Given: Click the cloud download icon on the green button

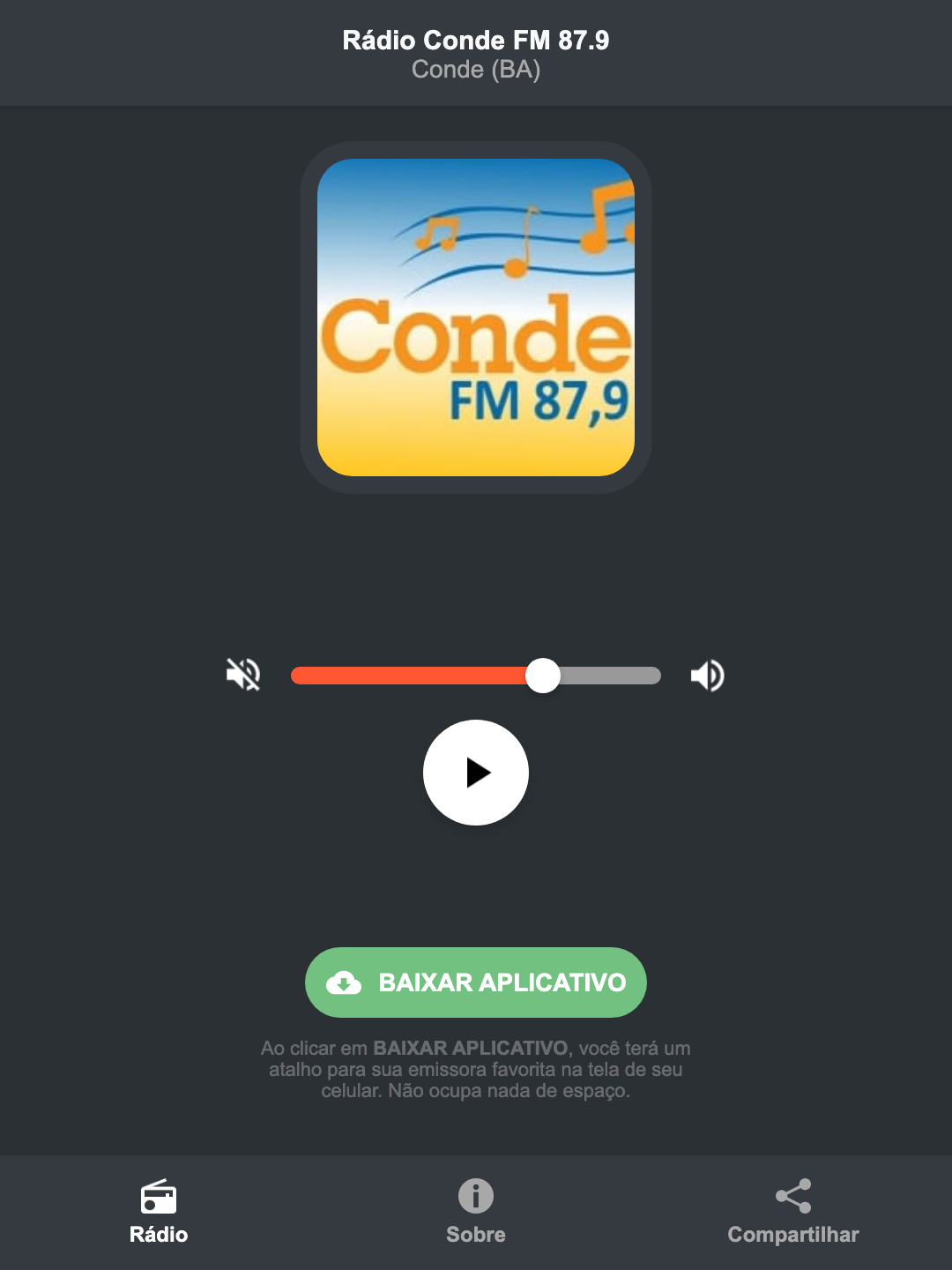Looking at the screenshot, I should pos(346,982).
